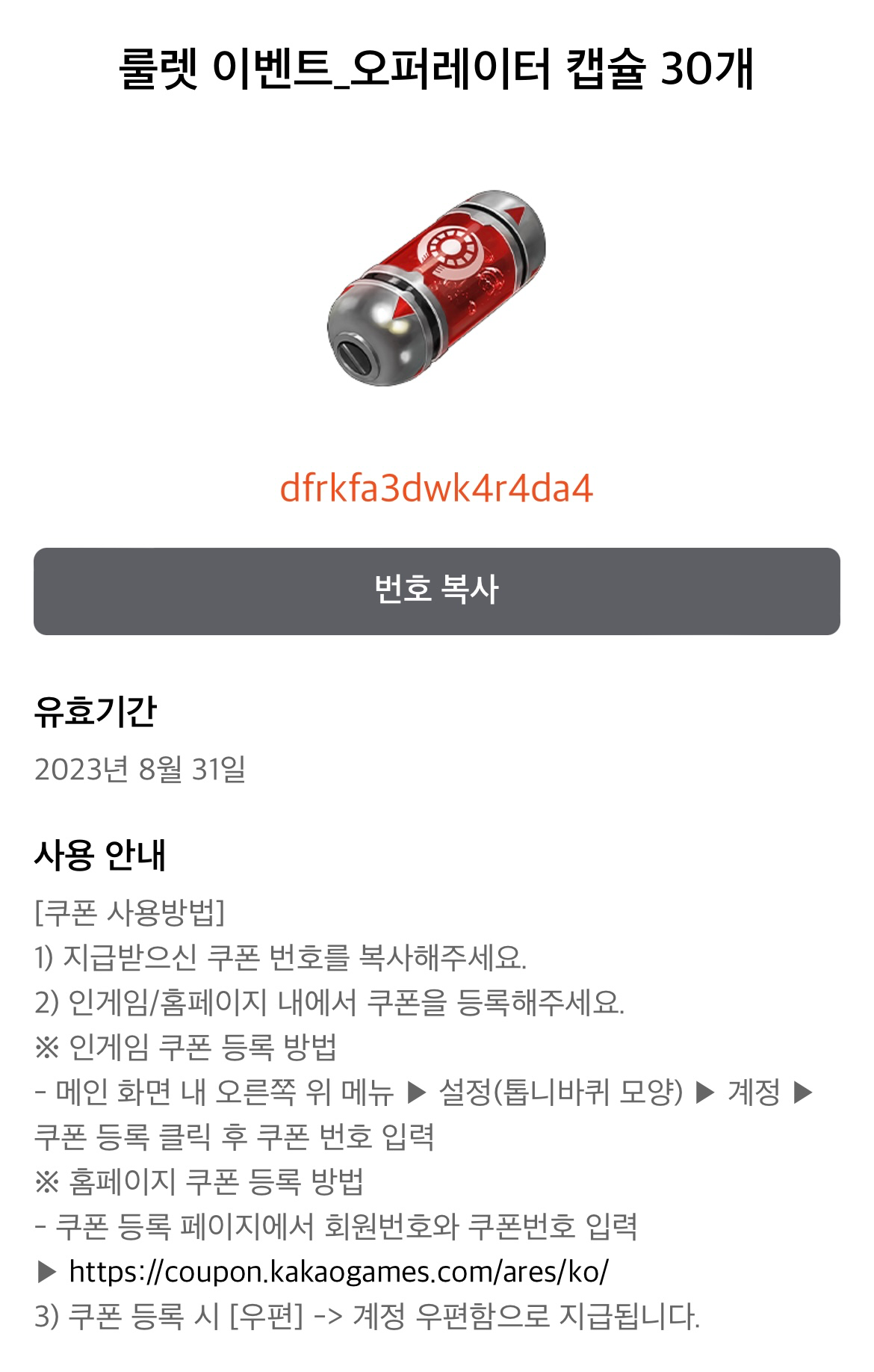Tap the 번호 복사 button to copy the coupon code

point(437,591)
